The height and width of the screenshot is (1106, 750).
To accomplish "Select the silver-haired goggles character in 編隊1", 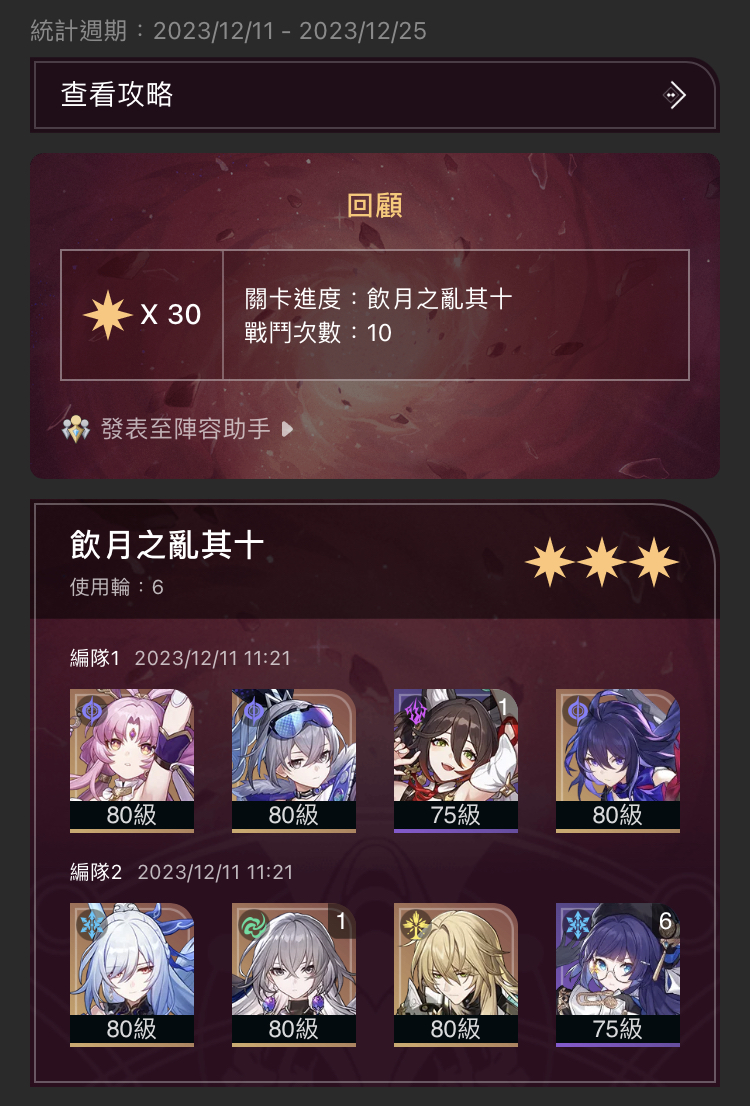I will click(x=294, y=758).
